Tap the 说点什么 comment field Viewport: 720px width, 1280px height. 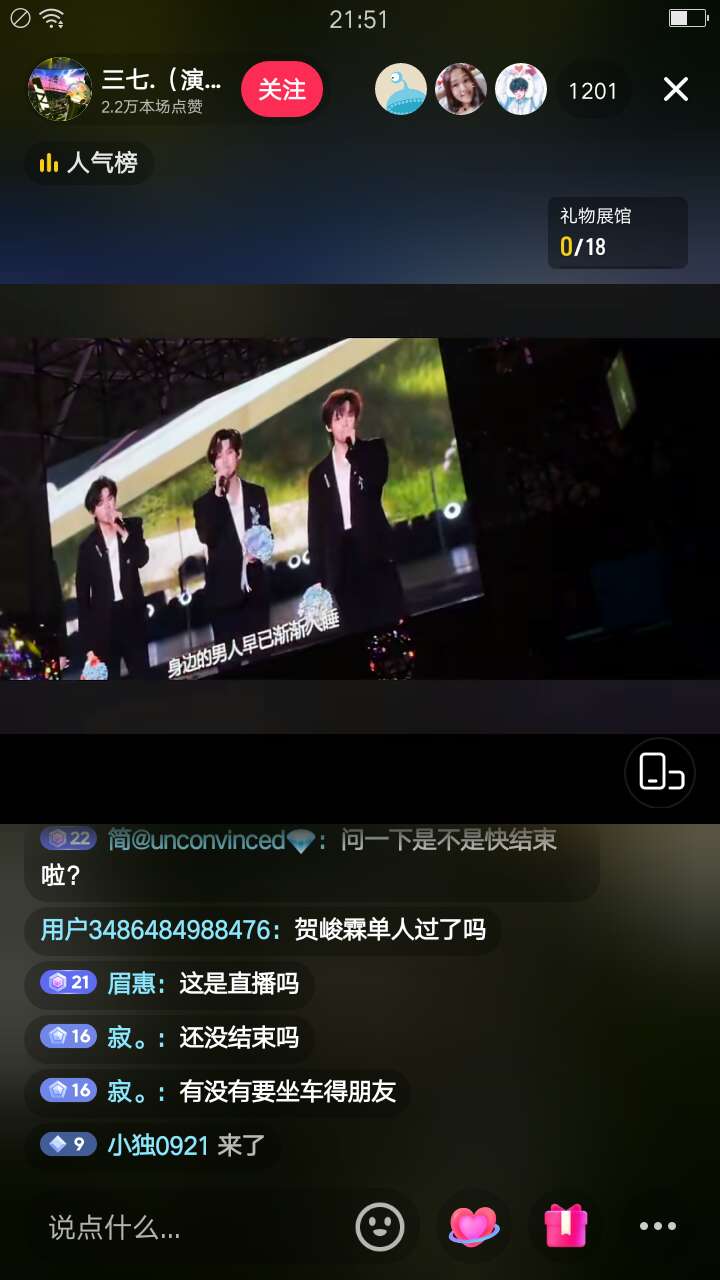pyautogui.click(x=180, y=1227)
